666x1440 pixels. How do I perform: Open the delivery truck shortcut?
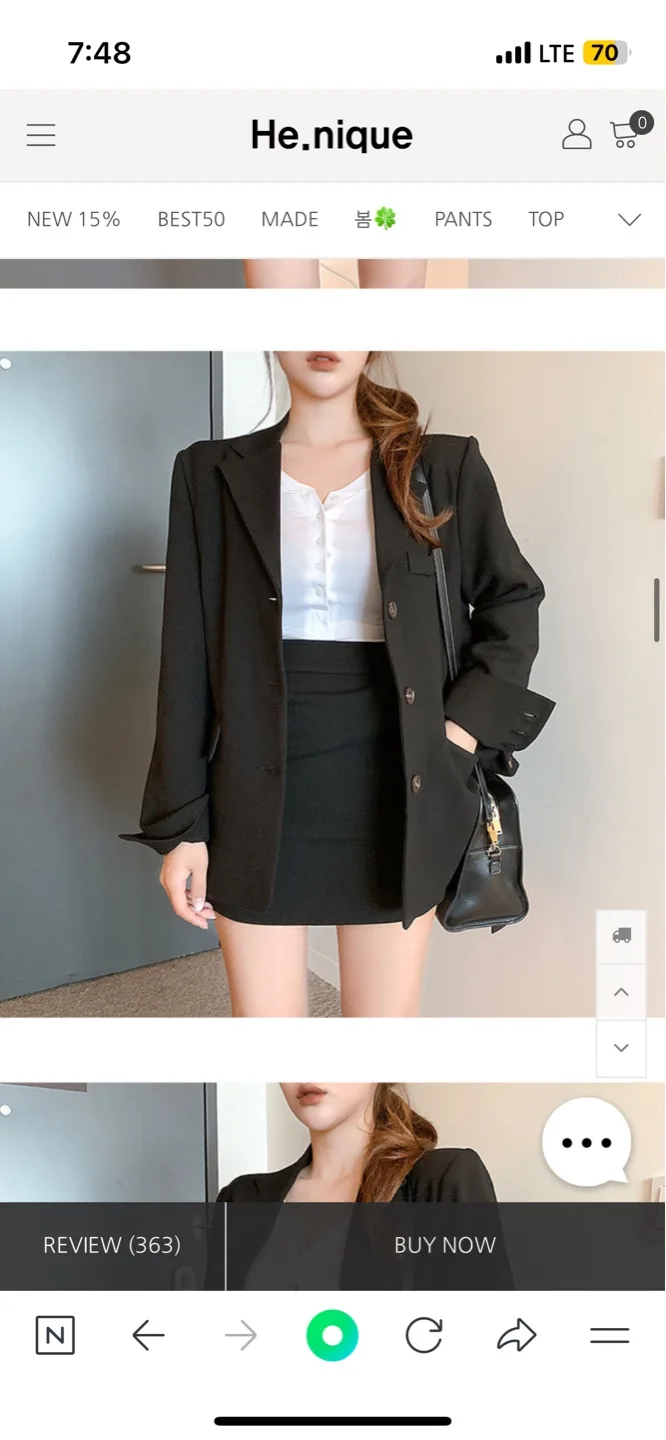tap(621, 936)
